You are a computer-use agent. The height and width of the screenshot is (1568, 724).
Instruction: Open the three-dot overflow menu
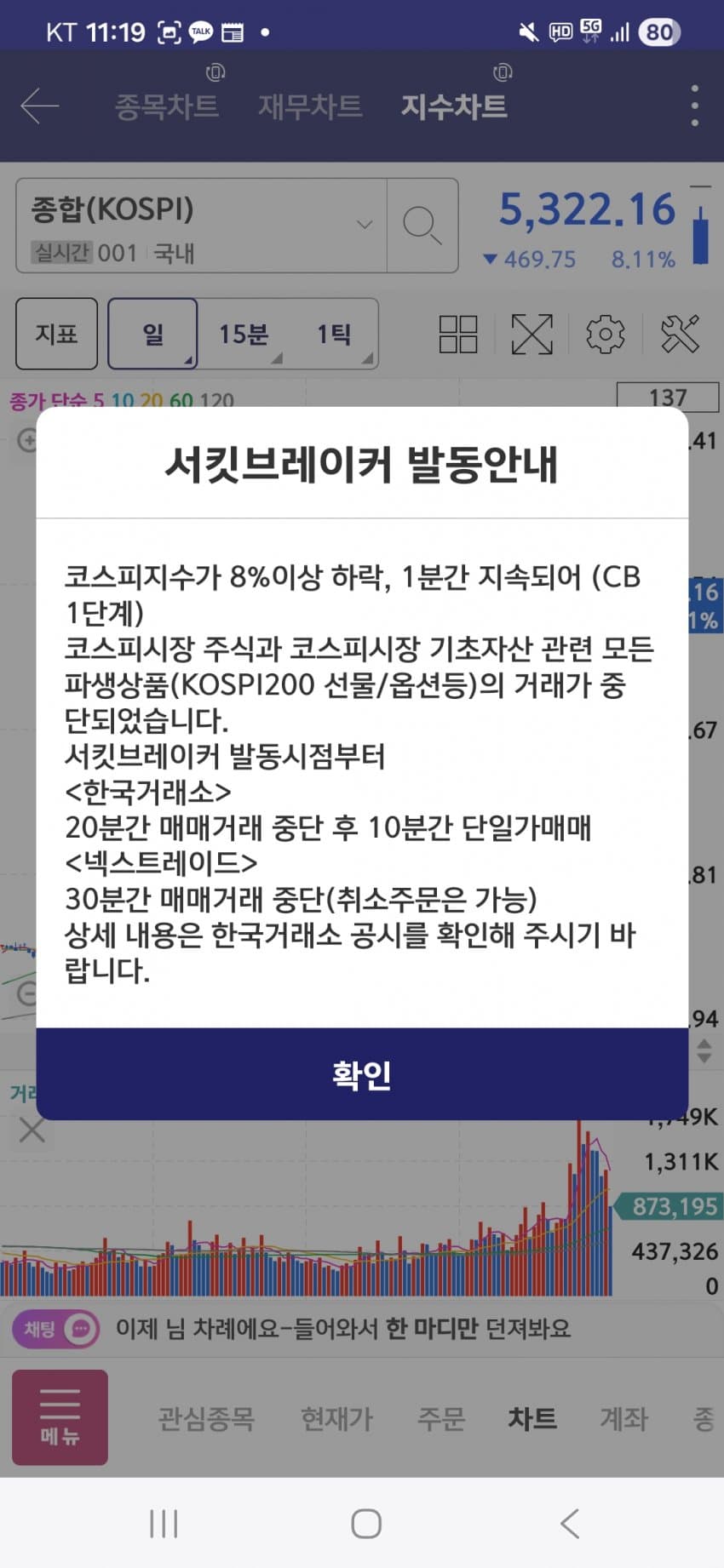(695, 106)
